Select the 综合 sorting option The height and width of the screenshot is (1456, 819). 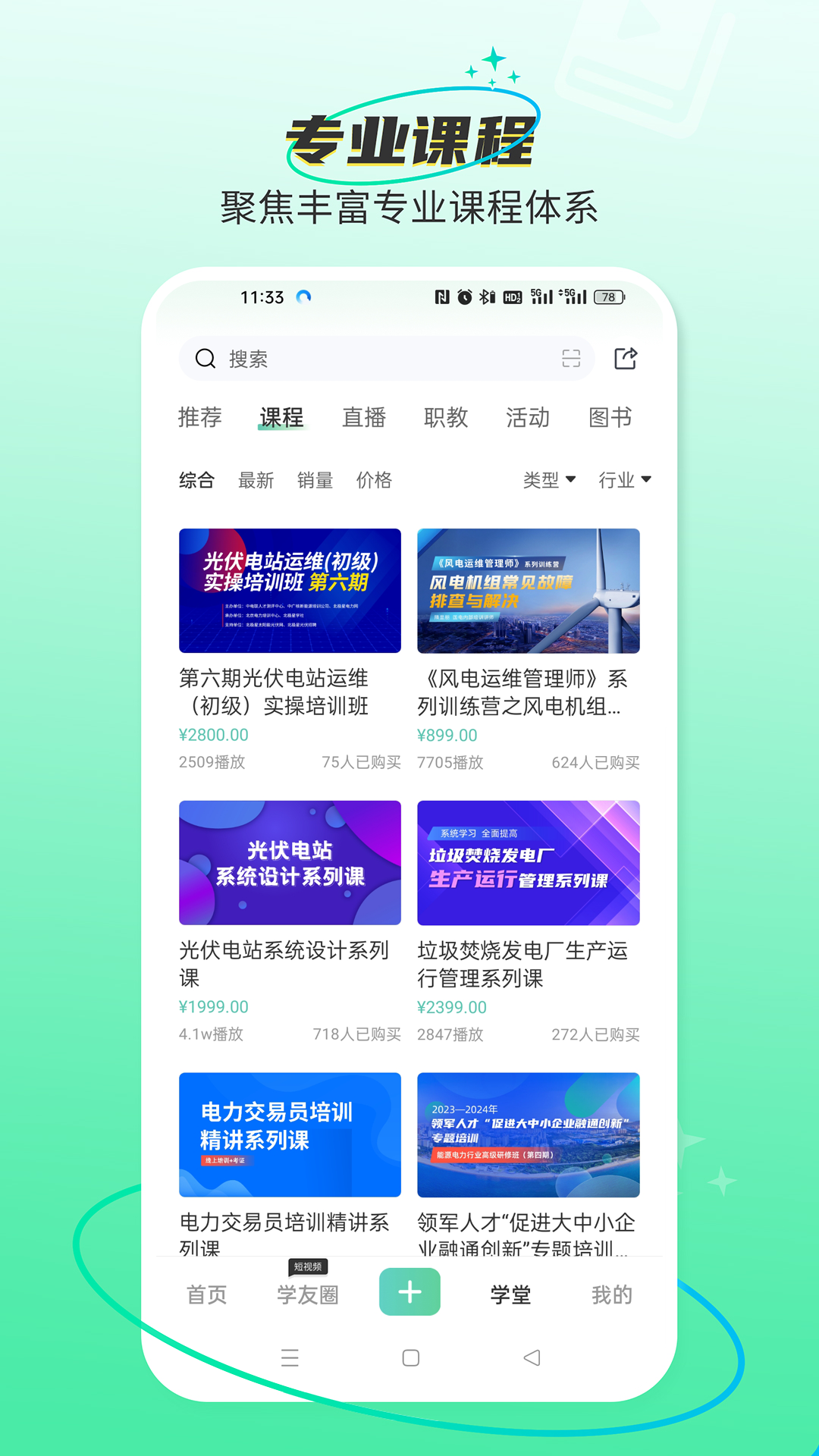click(x=197, y=480)
